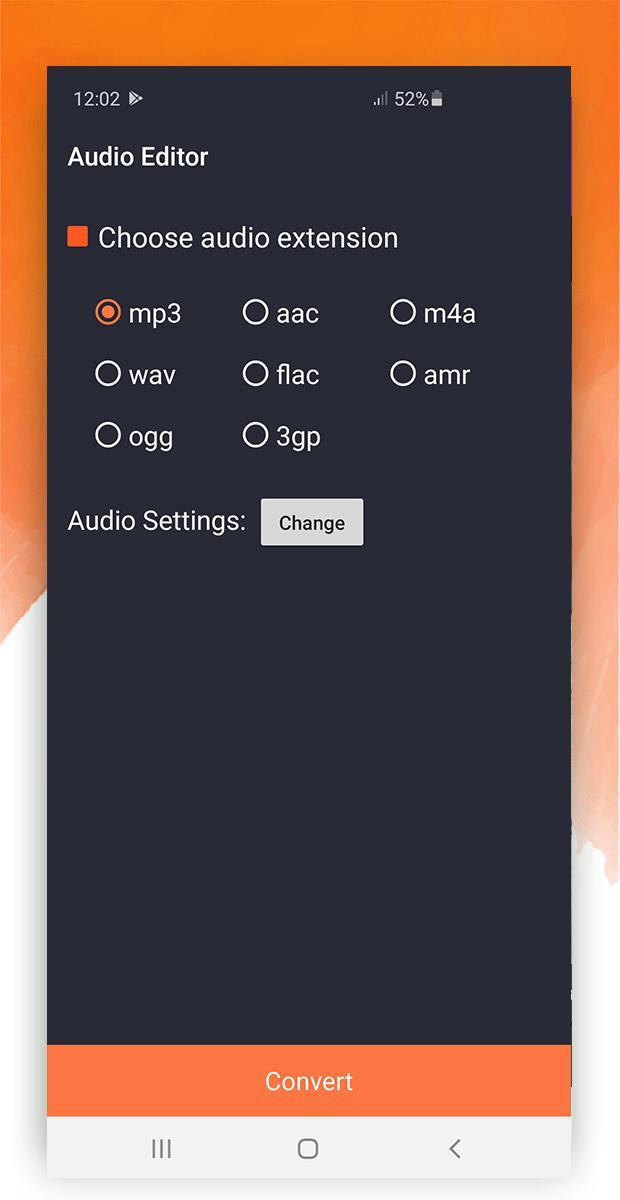Open recent apps from the navigation bar
Screen dimensions: 620x1200
[161, 1149]
